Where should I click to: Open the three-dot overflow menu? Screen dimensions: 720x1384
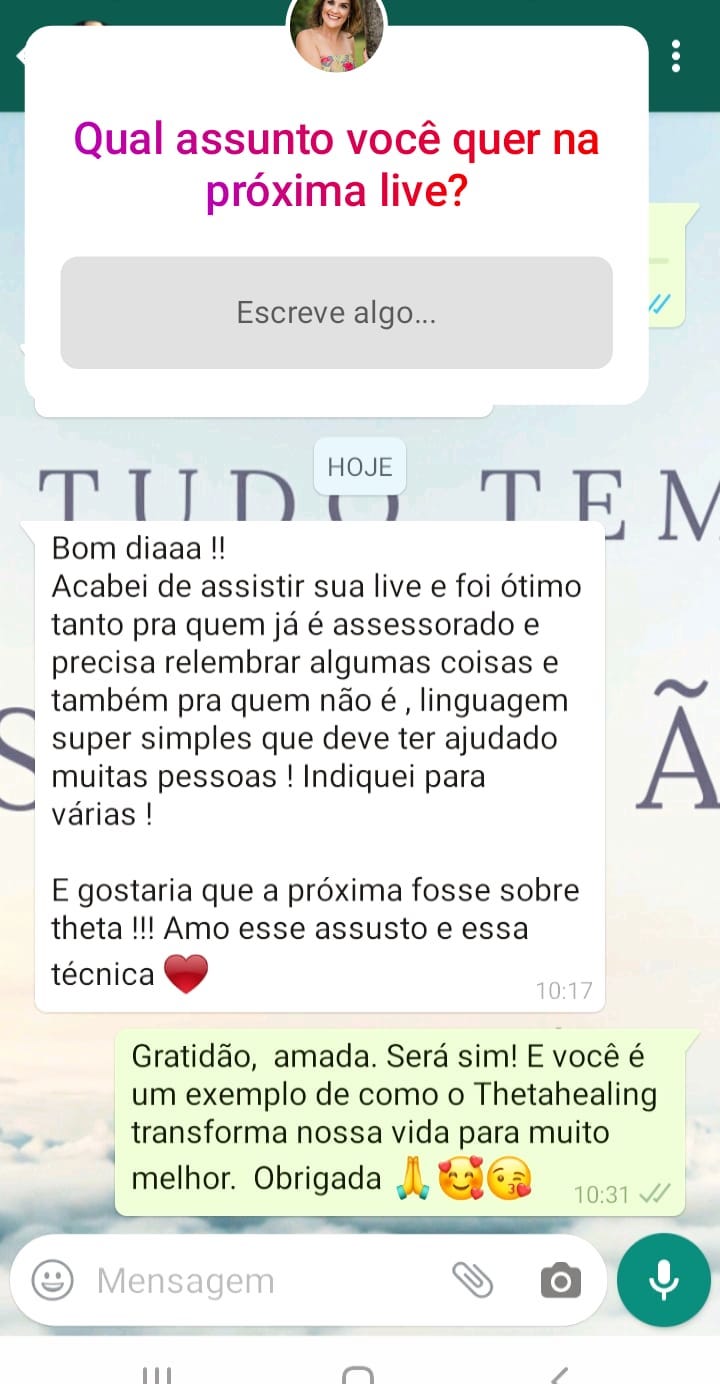coord(677,57)
